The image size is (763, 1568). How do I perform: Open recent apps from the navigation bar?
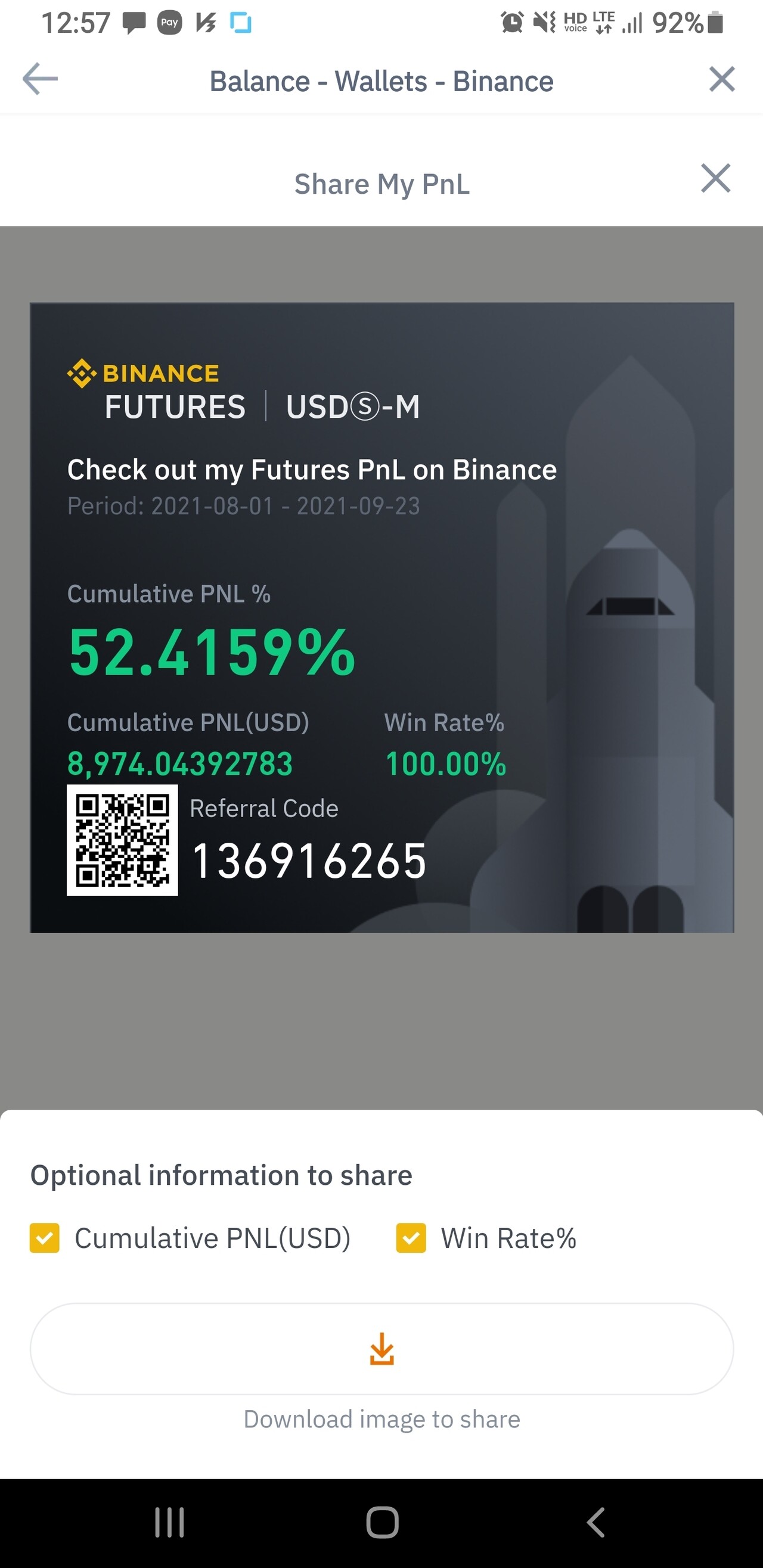point(169,1522)
